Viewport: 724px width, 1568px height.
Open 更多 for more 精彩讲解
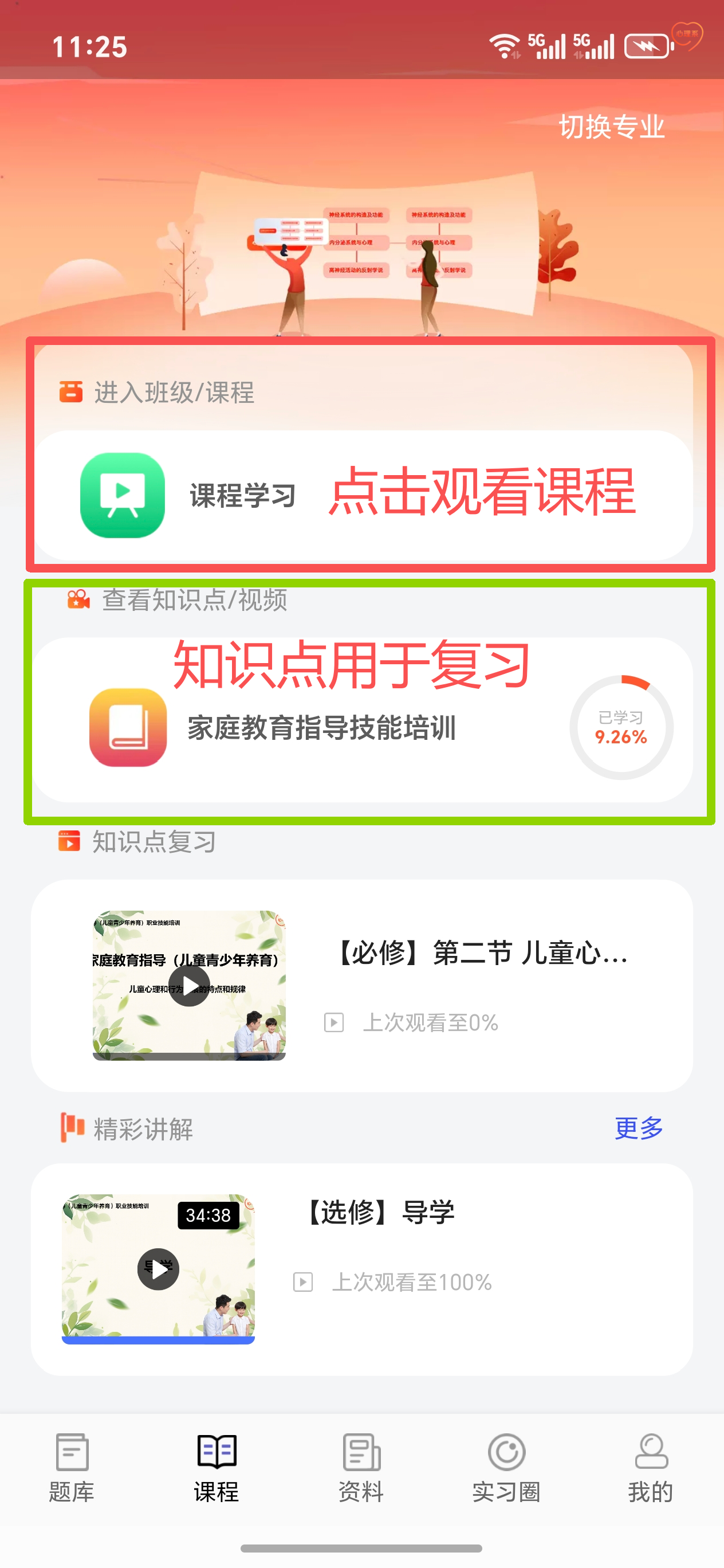(x=638, y=1128)
